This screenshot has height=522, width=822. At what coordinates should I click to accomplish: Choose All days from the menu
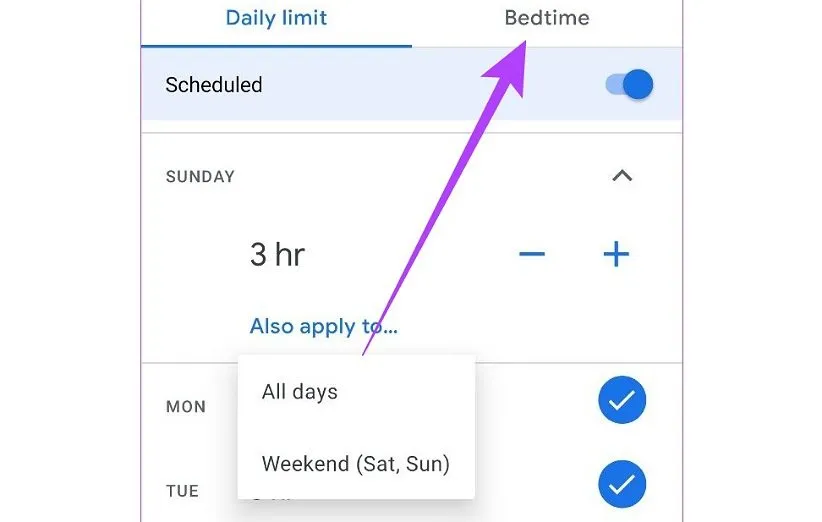tap(300, 392)
